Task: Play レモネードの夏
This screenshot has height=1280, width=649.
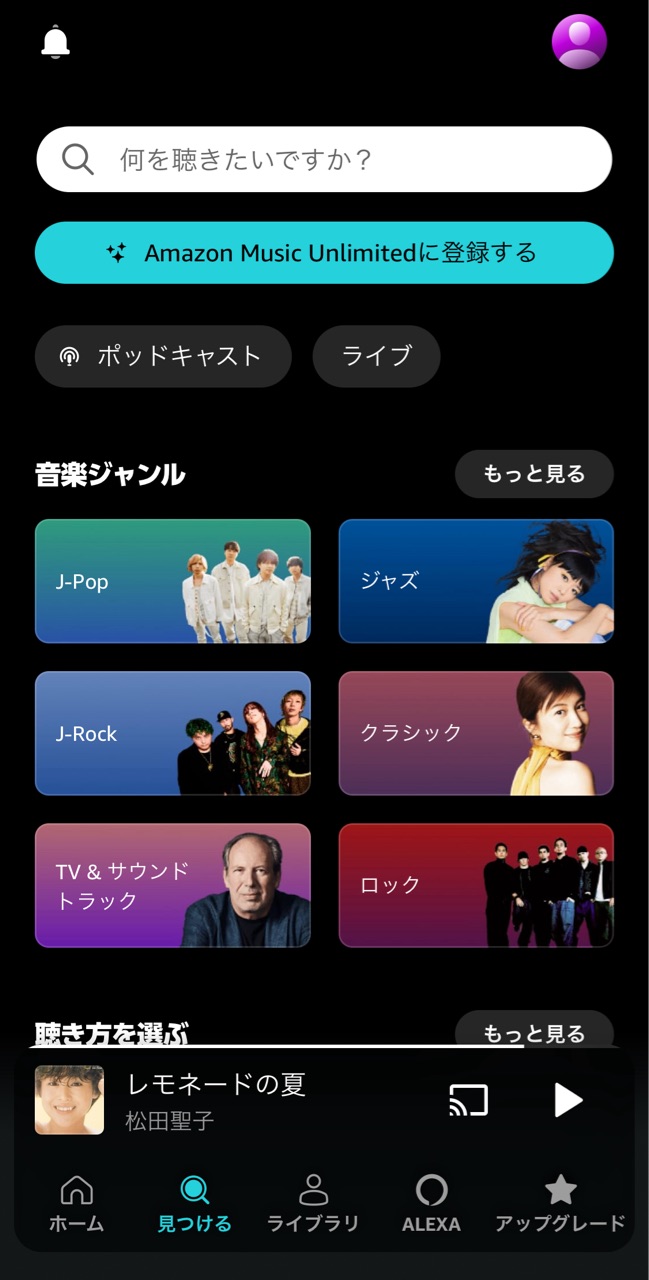Action: [x=568, y=1100]
